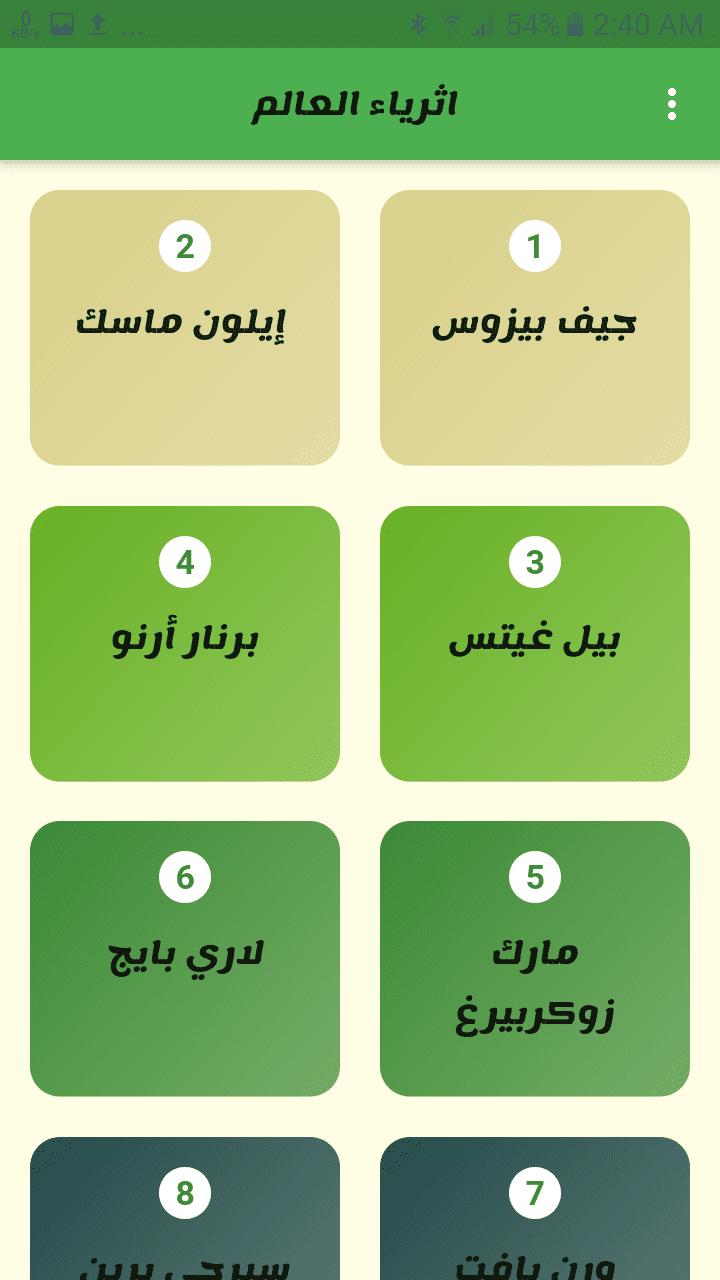The width and height of the screenshot is (720, 1280).
Task: Tap the برنار أرنو card numbered 4
Action: click(x=185, y=644)
